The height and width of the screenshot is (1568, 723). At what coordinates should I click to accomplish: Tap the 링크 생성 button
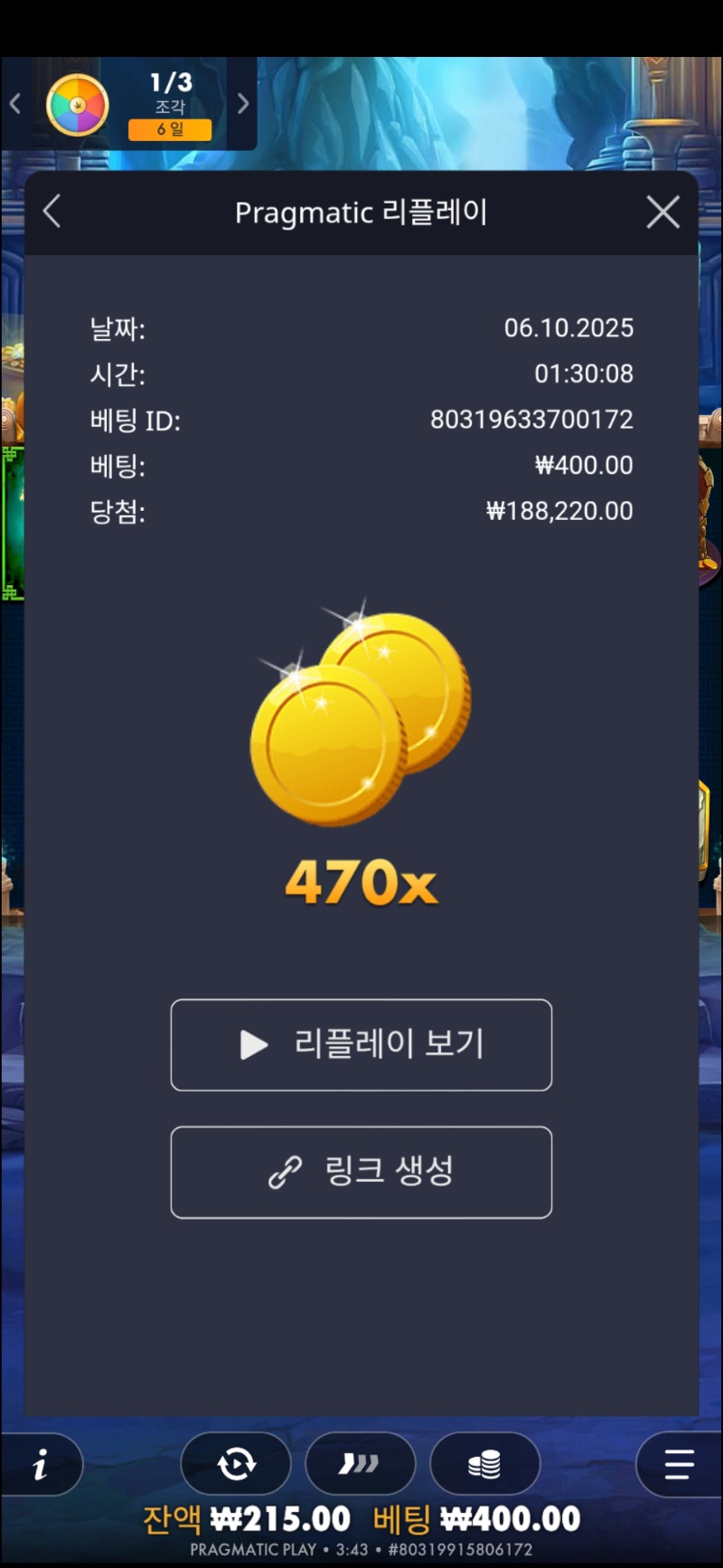(361, 1172)
